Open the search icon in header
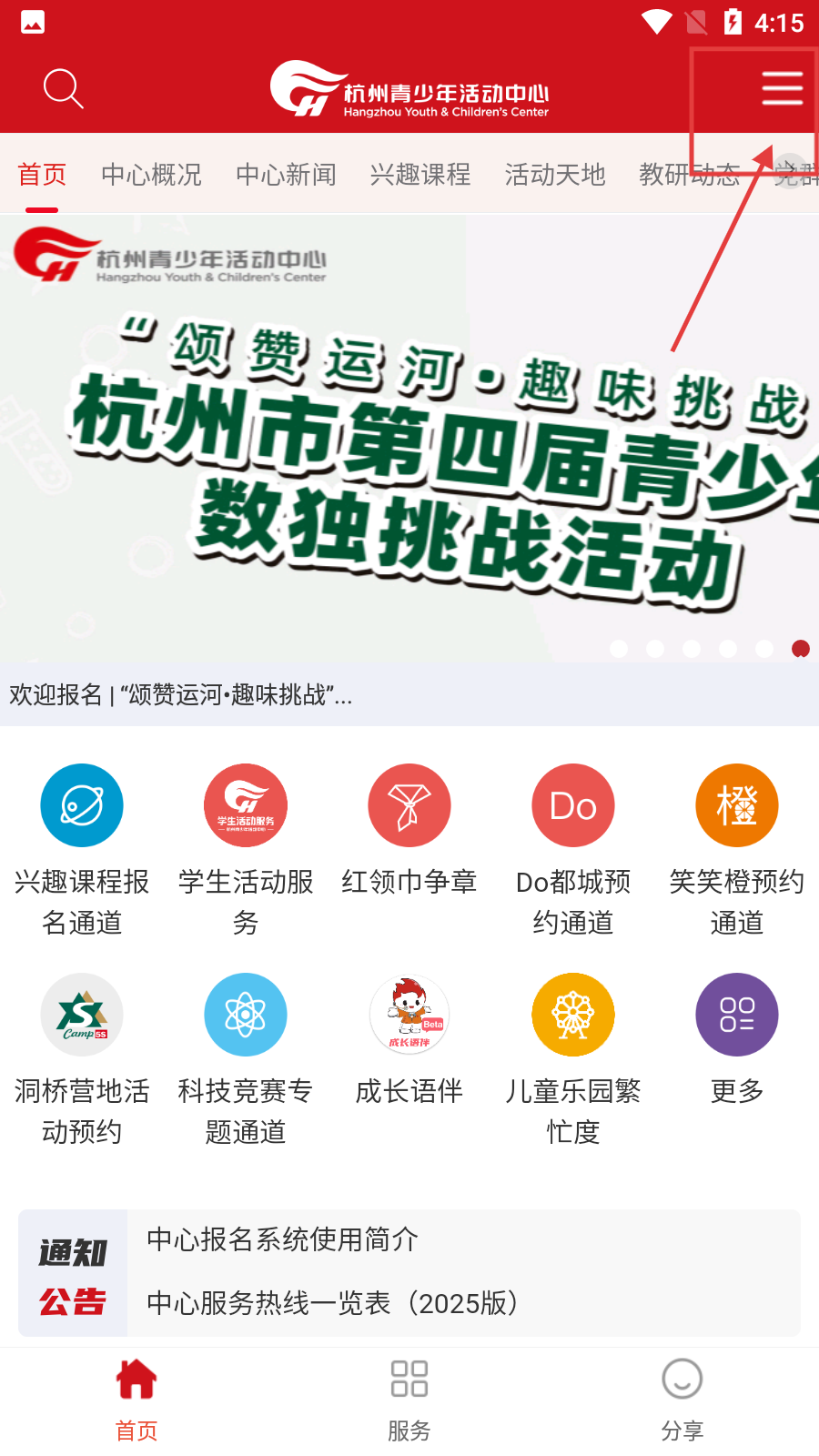 [63, 88]
